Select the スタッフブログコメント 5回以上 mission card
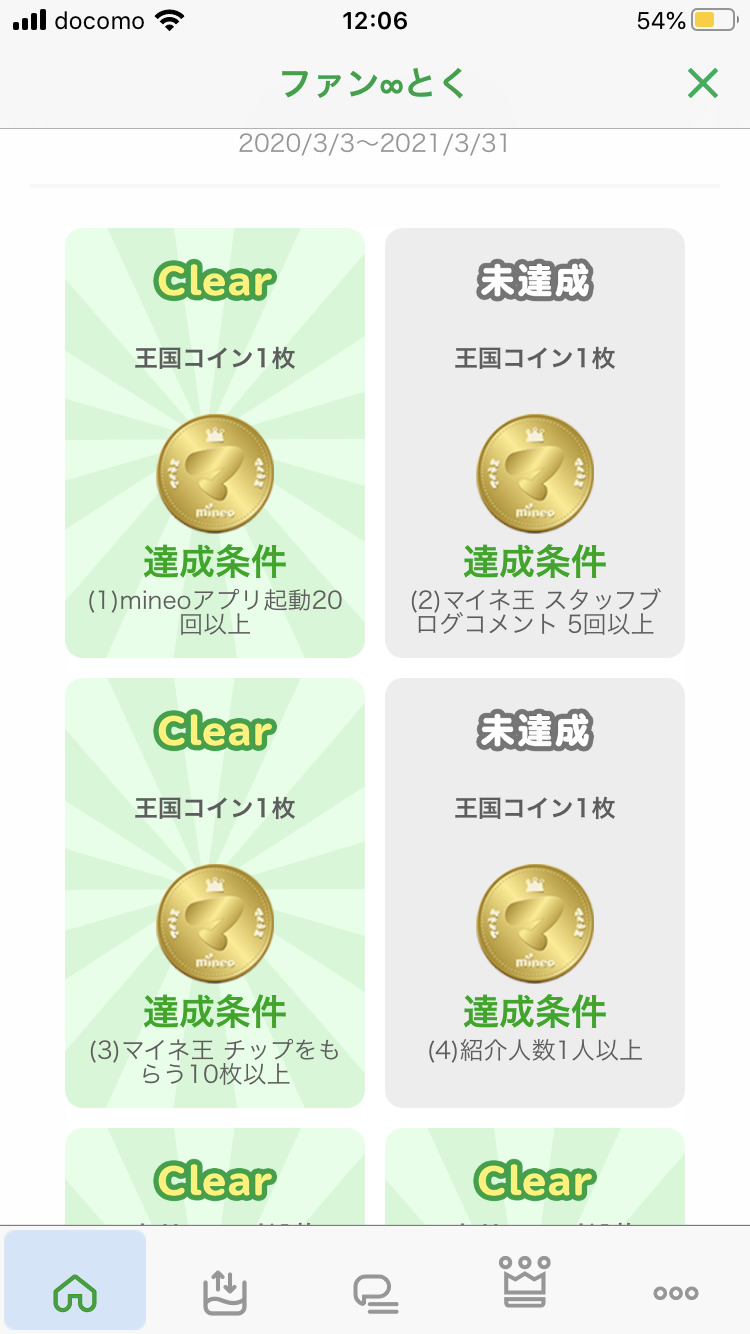 click(x=535, y=443)
